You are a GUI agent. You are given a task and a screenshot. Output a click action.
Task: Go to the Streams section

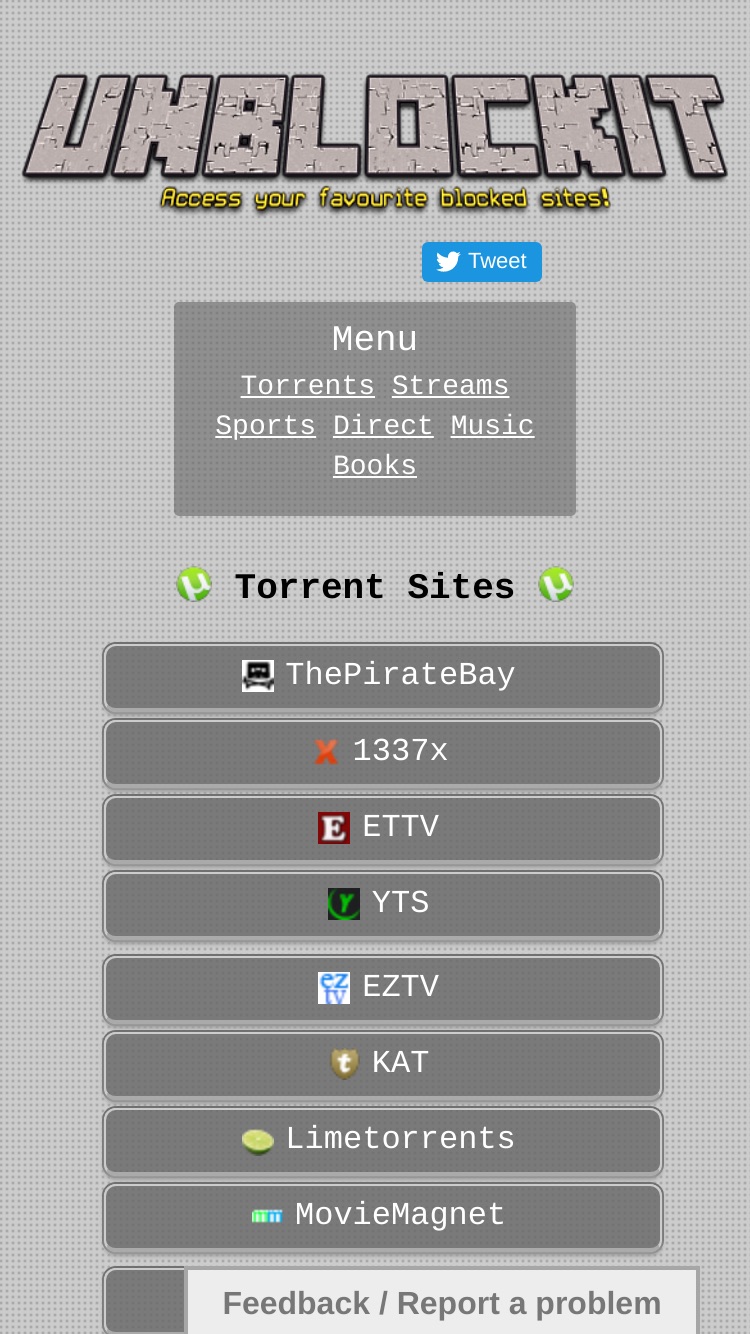pos(450,386)
